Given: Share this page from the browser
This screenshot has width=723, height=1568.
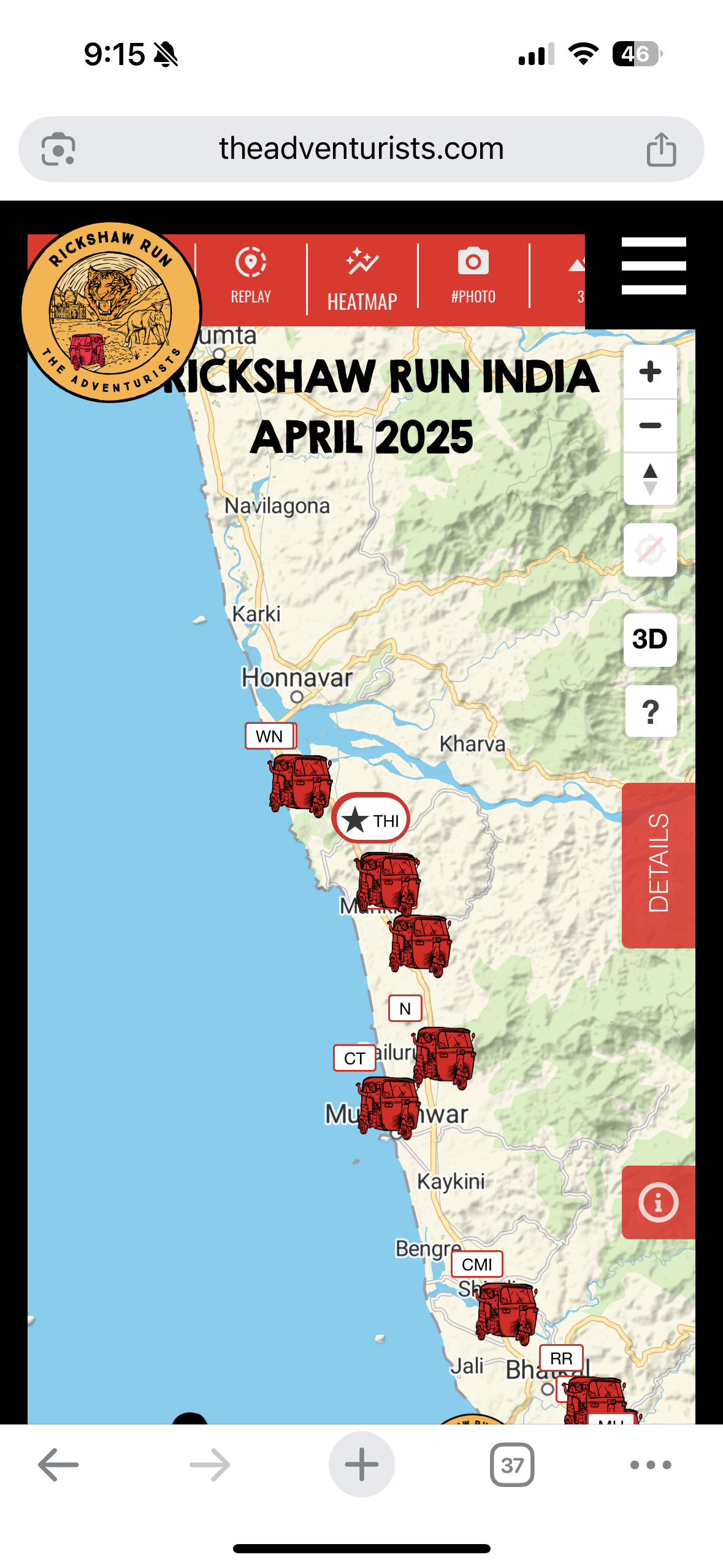Looking at the screenshot, I should 661,149.
